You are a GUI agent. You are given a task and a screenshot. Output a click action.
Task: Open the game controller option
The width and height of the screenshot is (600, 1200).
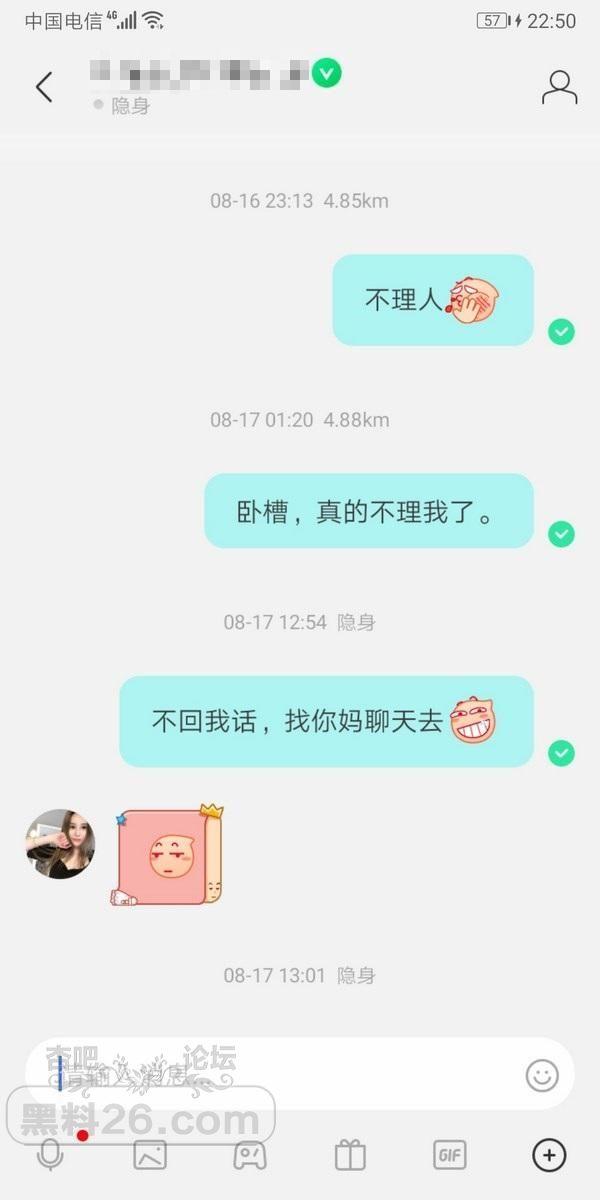click(x=250, y=1155)
